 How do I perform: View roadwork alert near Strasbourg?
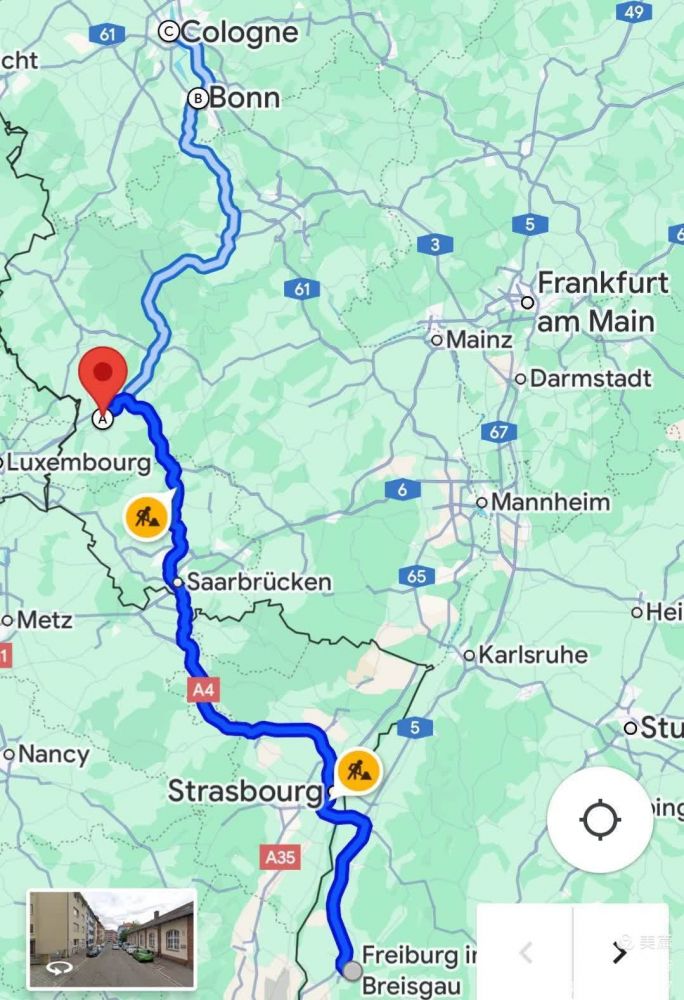pos(358,770)
